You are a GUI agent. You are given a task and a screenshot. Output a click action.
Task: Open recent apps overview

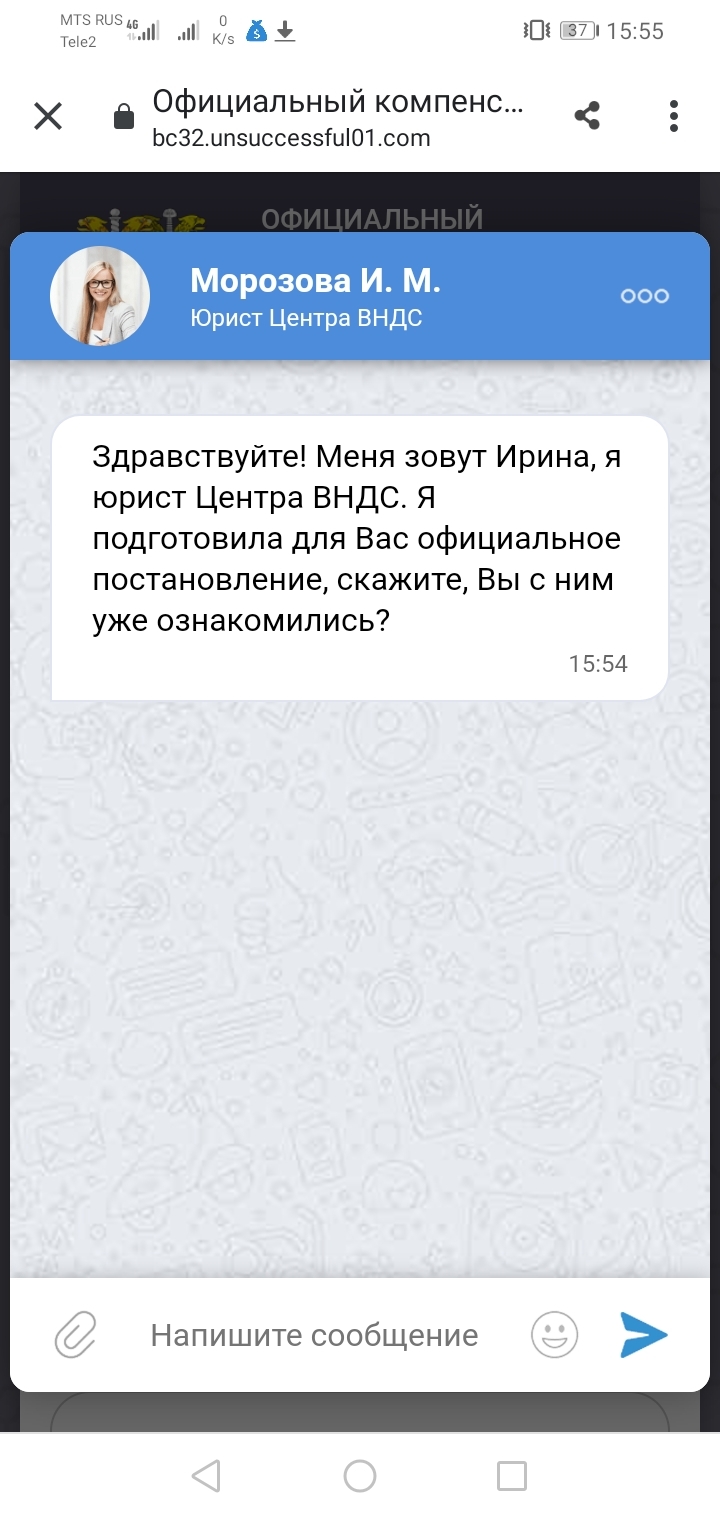pyautogui.click(x=512, y=1475)
